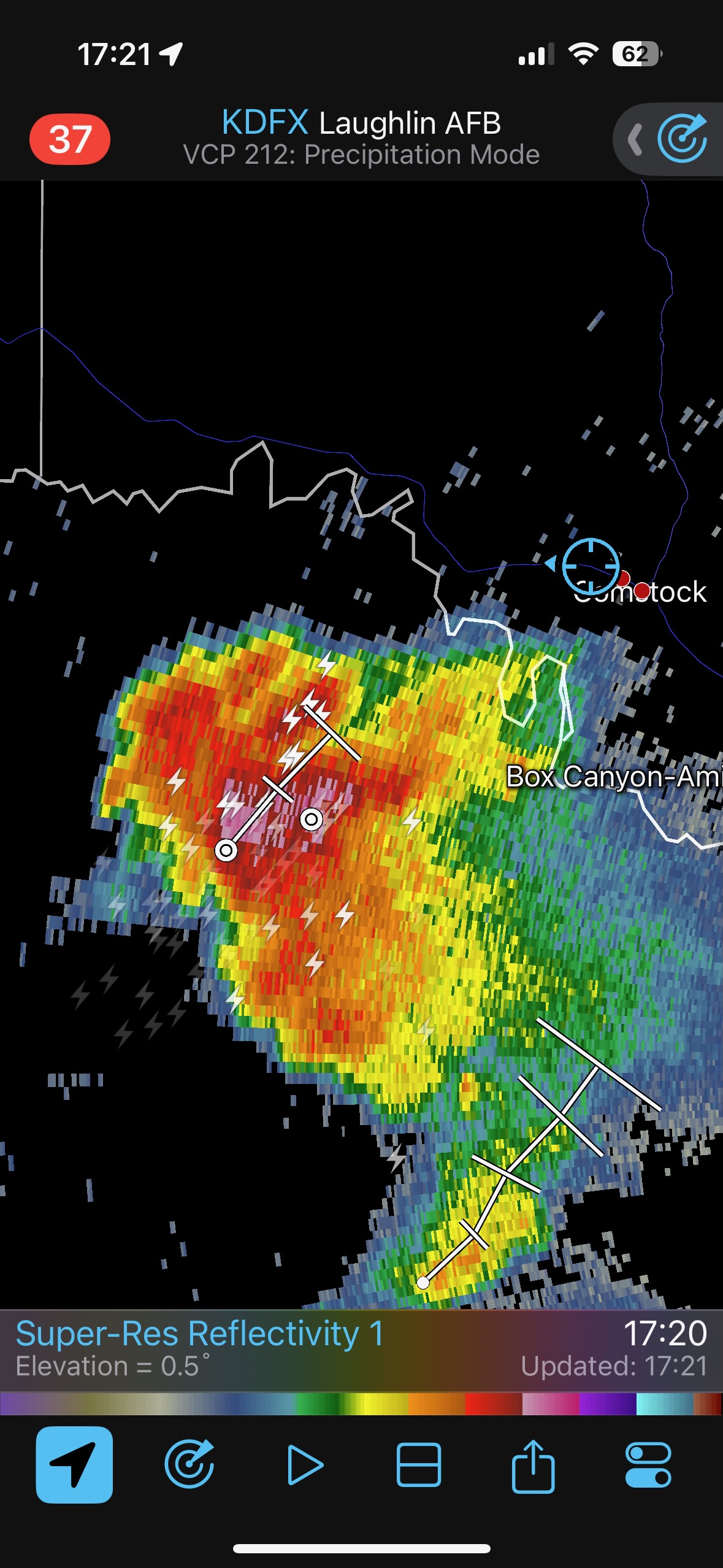Image resolution: width=723 pixels, height=1568 pixels.
Task: Play the radar animation loop
Action: 305,1465
